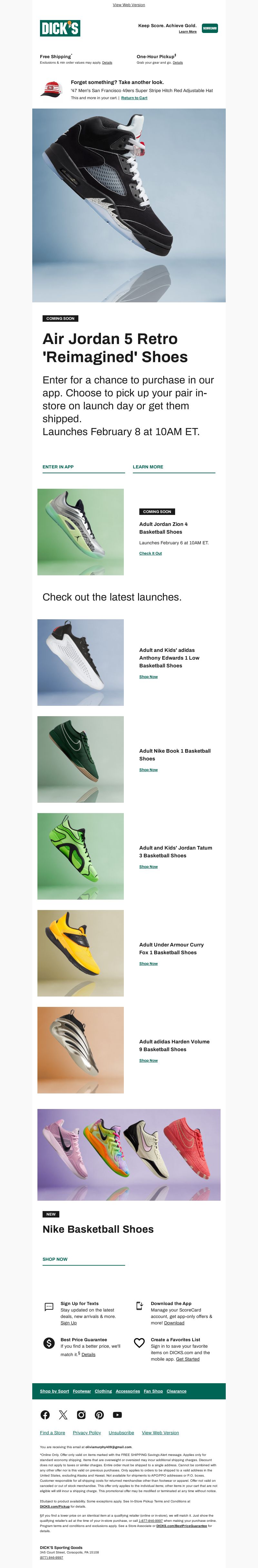Viewport: 258px width, 1568px height.
Task: Tap SHOP NOW under Nike Basketball Shoes
Action: 55,1260
